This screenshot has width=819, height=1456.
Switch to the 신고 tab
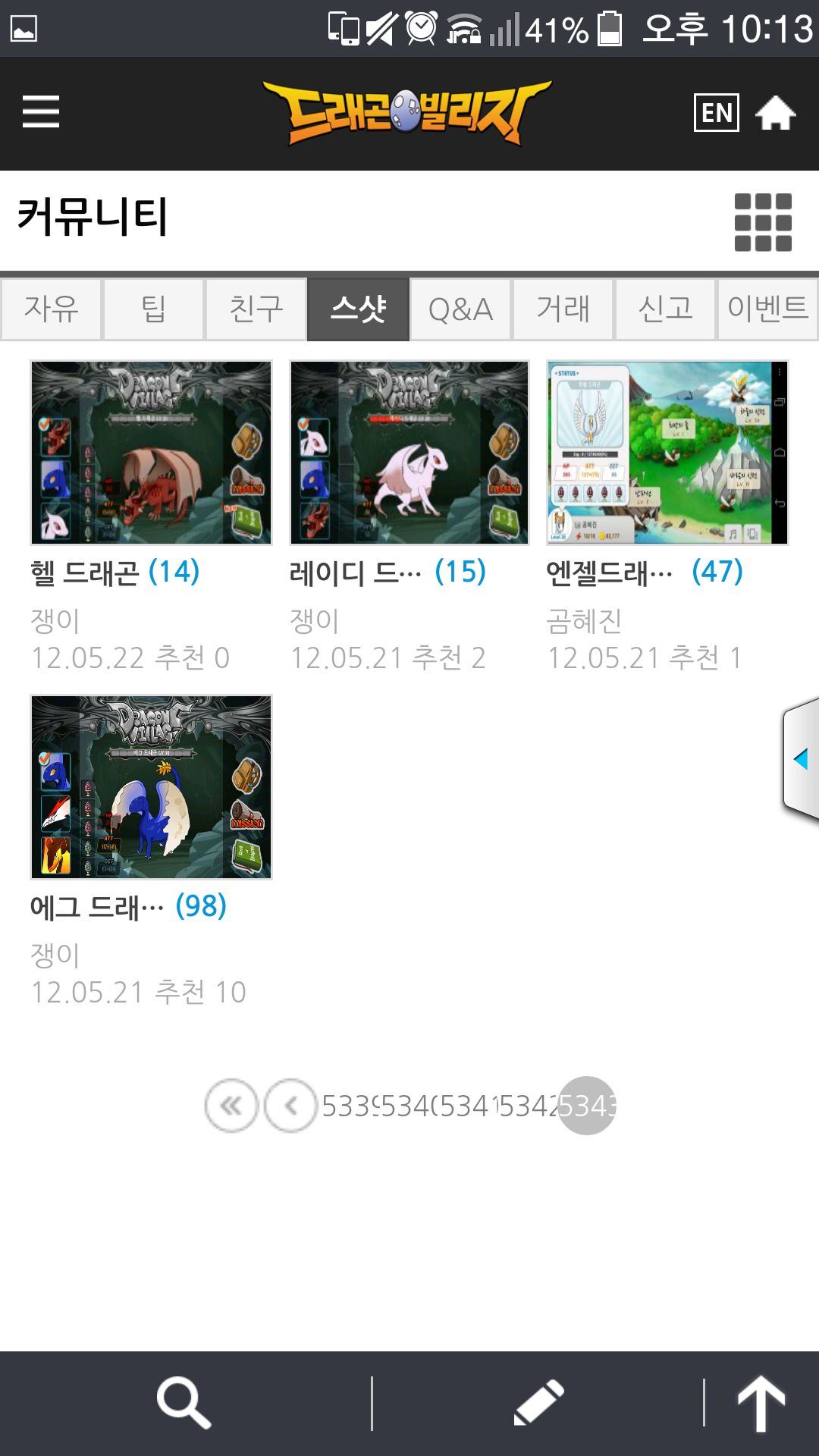pos(666,309)
